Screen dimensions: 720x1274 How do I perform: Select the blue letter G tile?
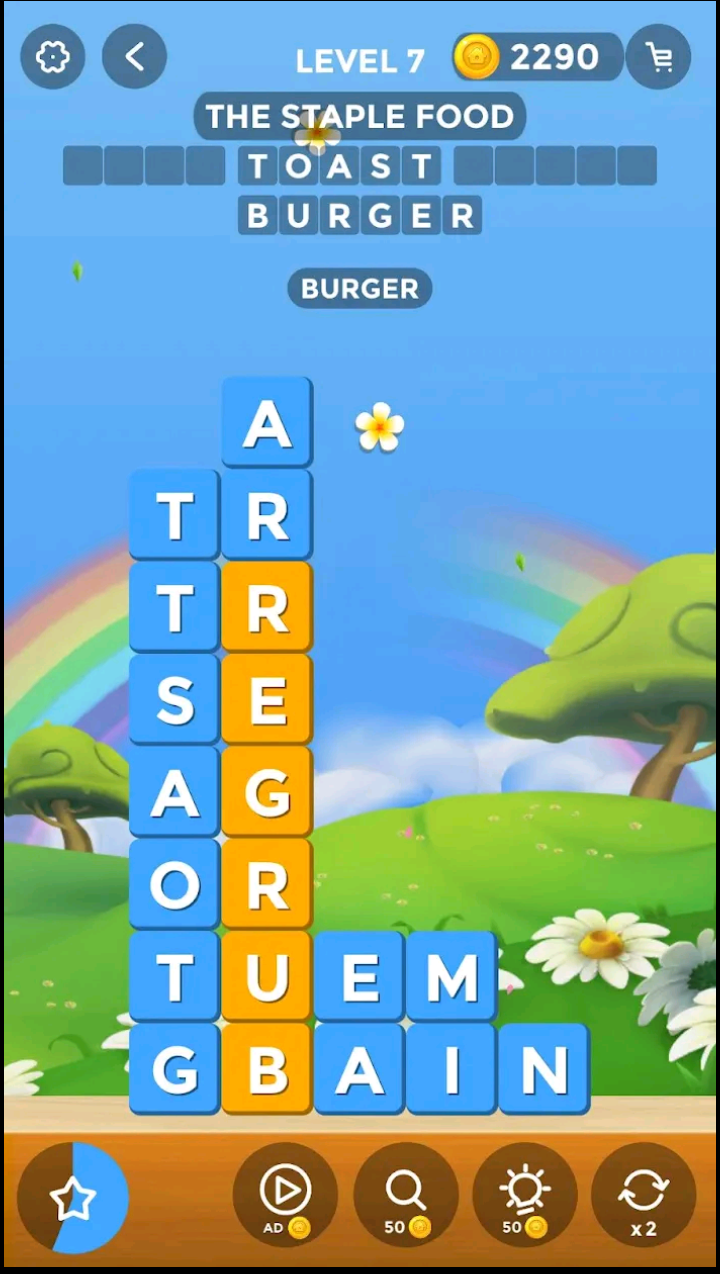tap(175, 1068)
